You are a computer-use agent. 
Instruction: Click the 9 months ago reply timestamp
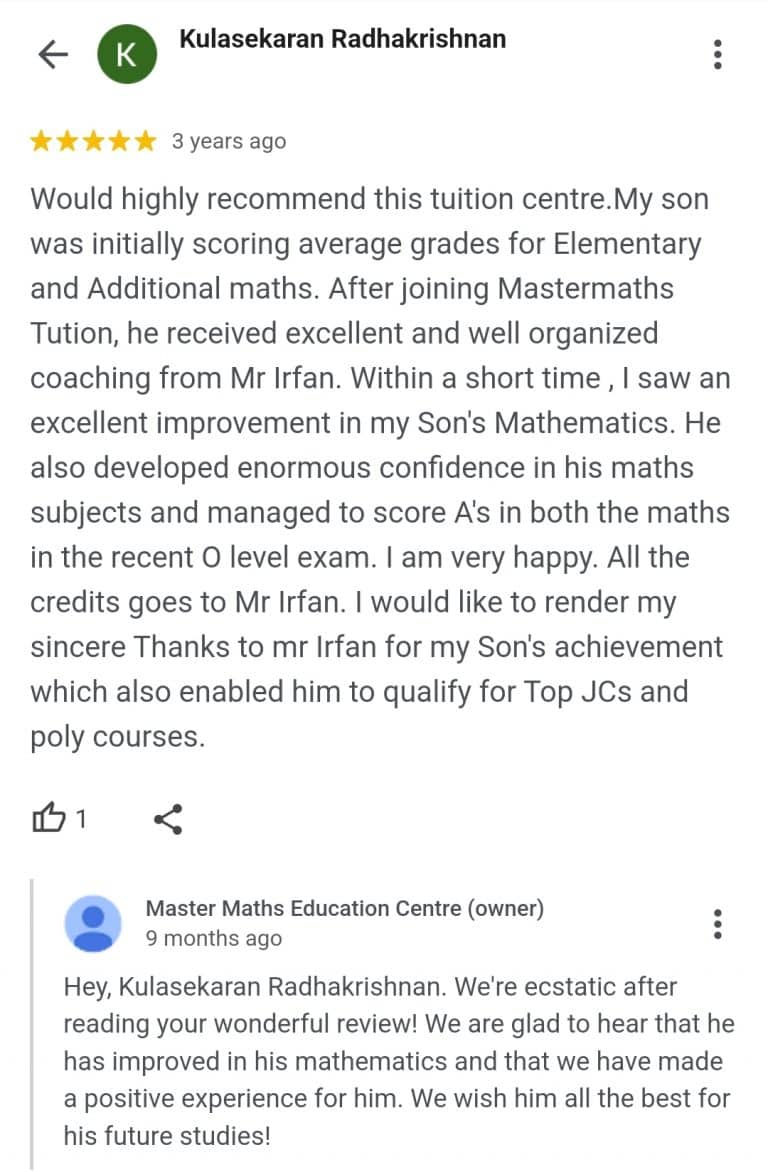pos(214,939)
